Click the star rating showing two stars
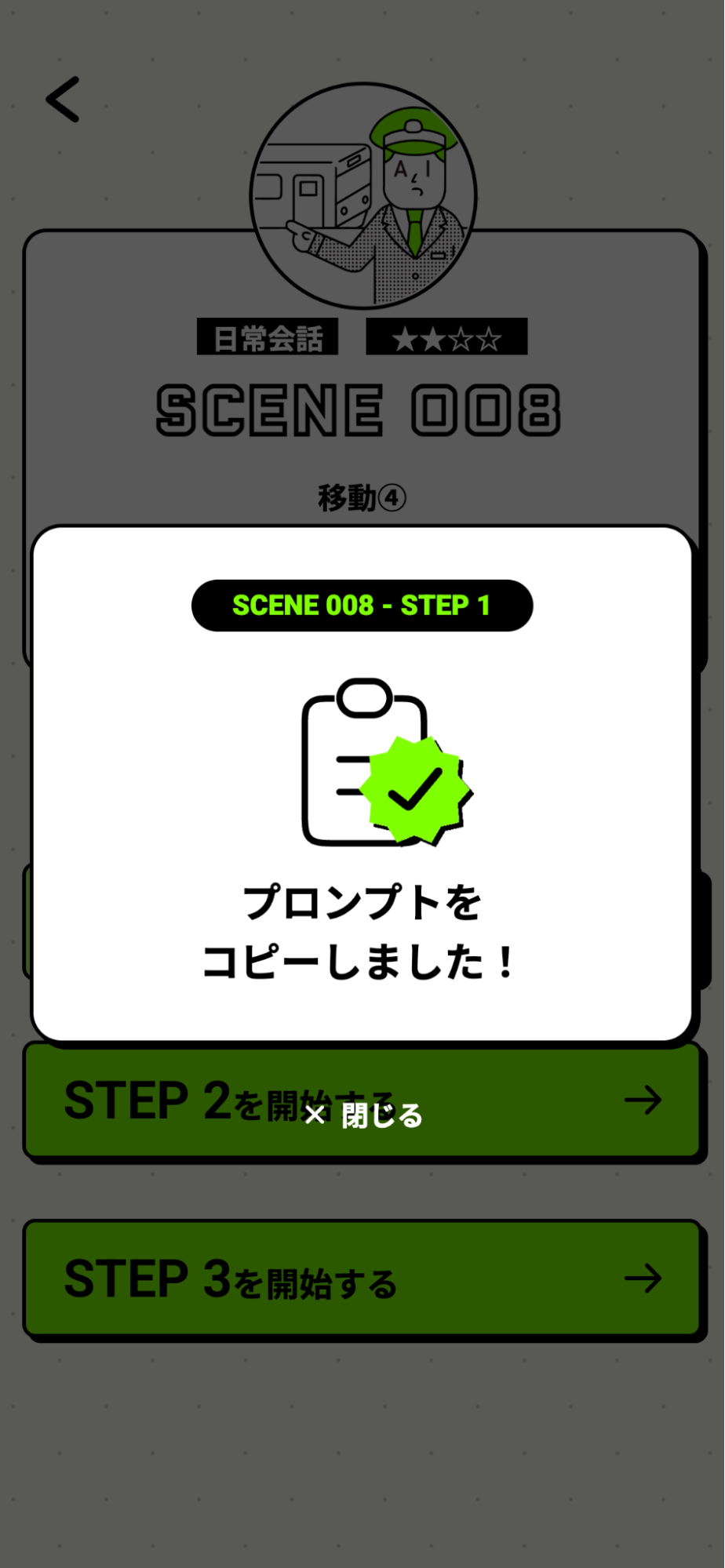The height and width of the screenshot is (1568, 725). click(446, 340)
